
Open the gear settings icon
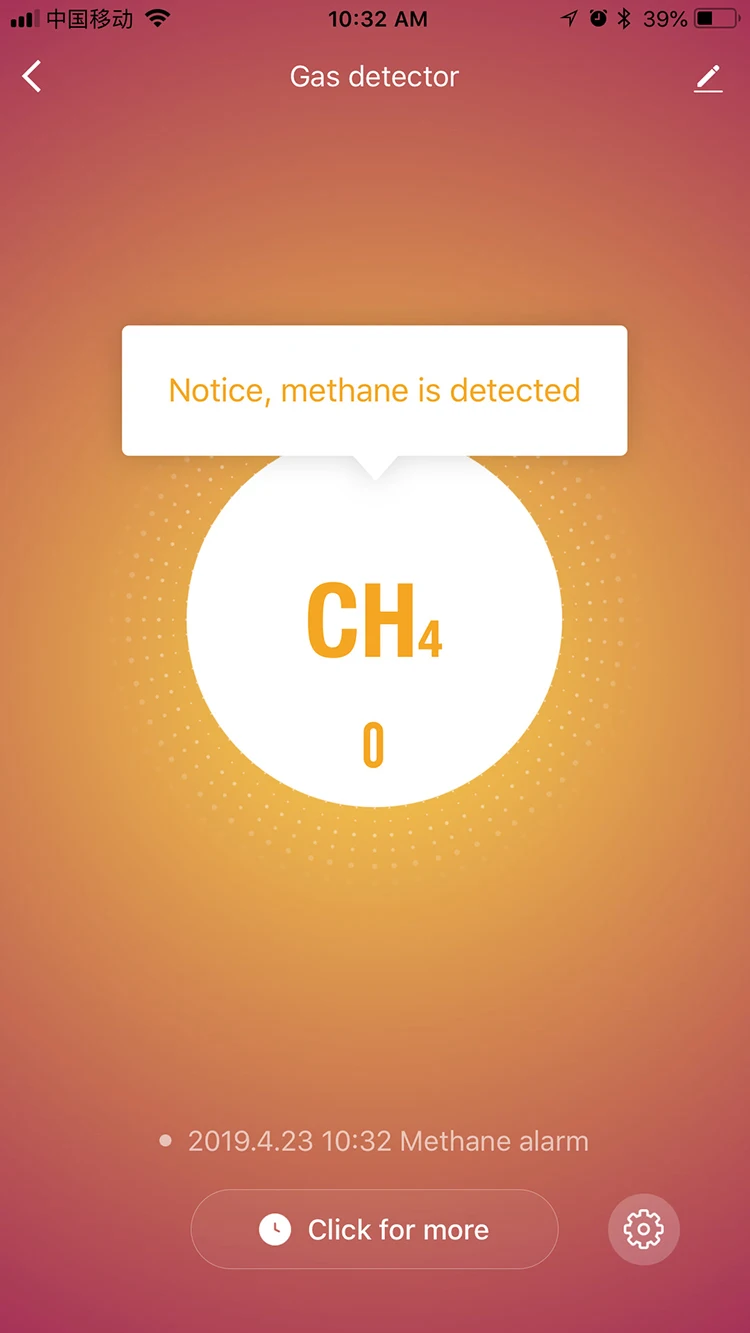[643, 1229]
